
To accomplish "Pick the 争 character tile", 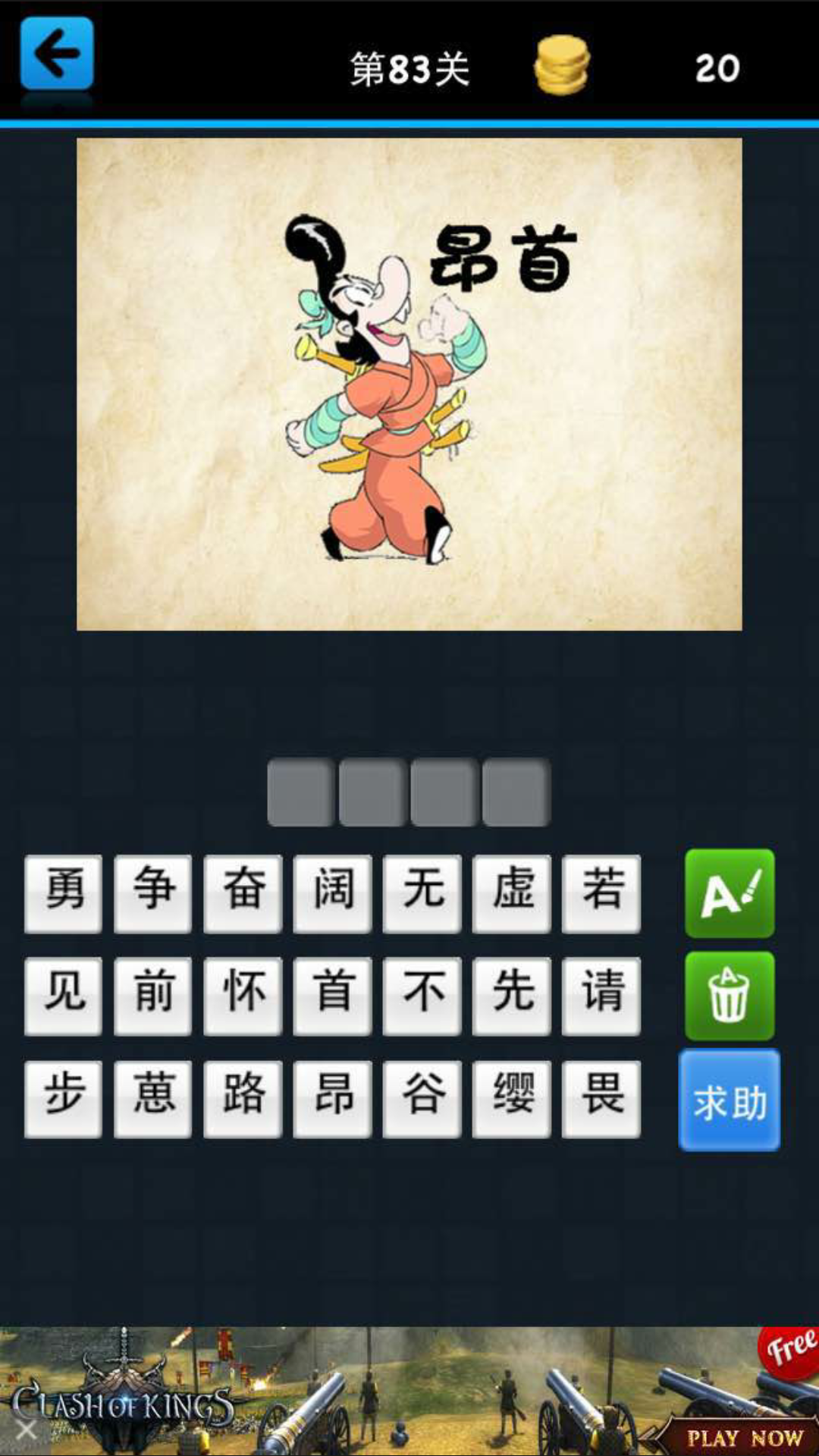I will pos(152,893).
